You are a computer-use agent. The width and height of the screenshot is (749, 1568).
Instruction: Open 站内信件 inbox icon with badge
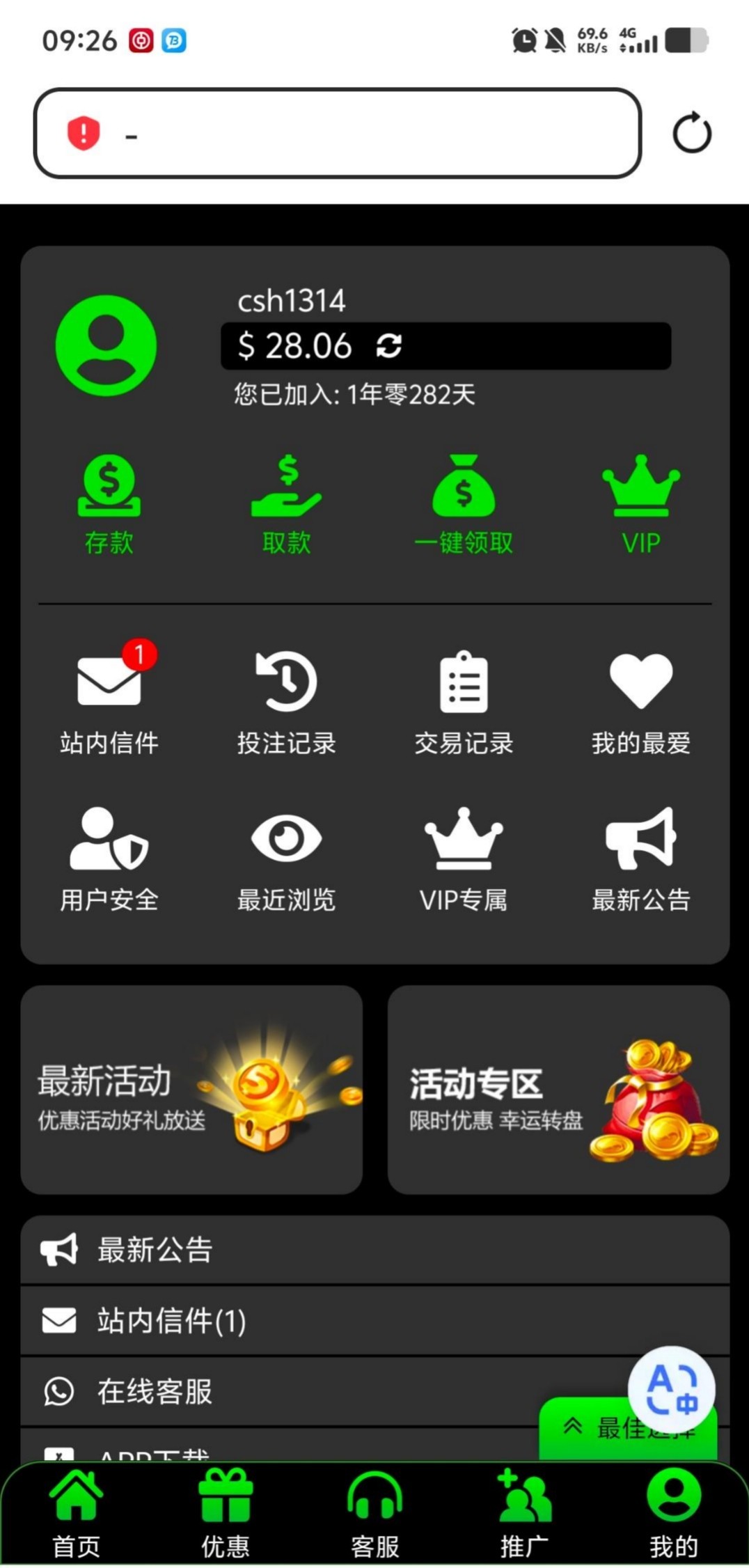point(109,698)
